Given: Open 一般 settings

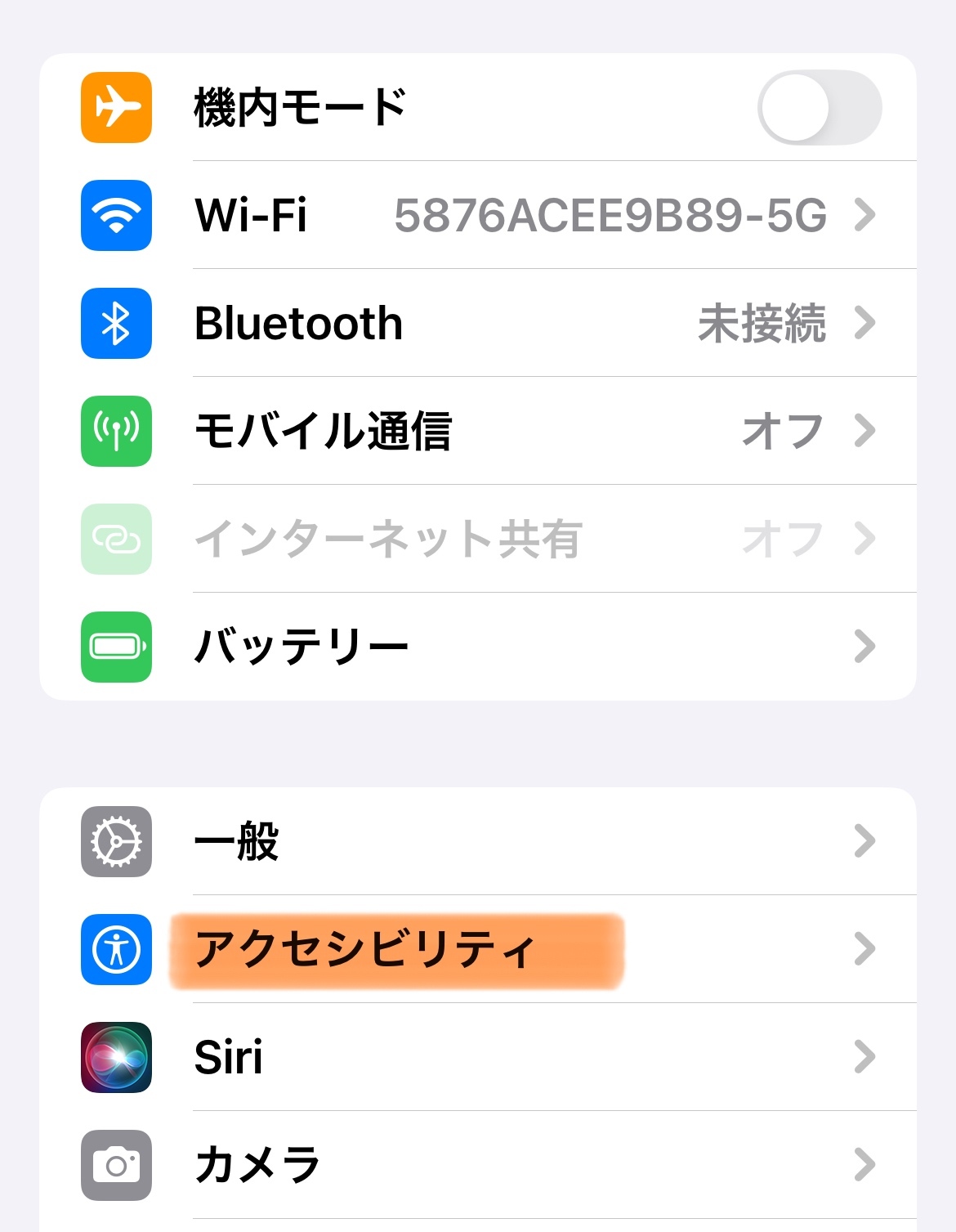Looking at the screenshot, I should tap(478, 841).
